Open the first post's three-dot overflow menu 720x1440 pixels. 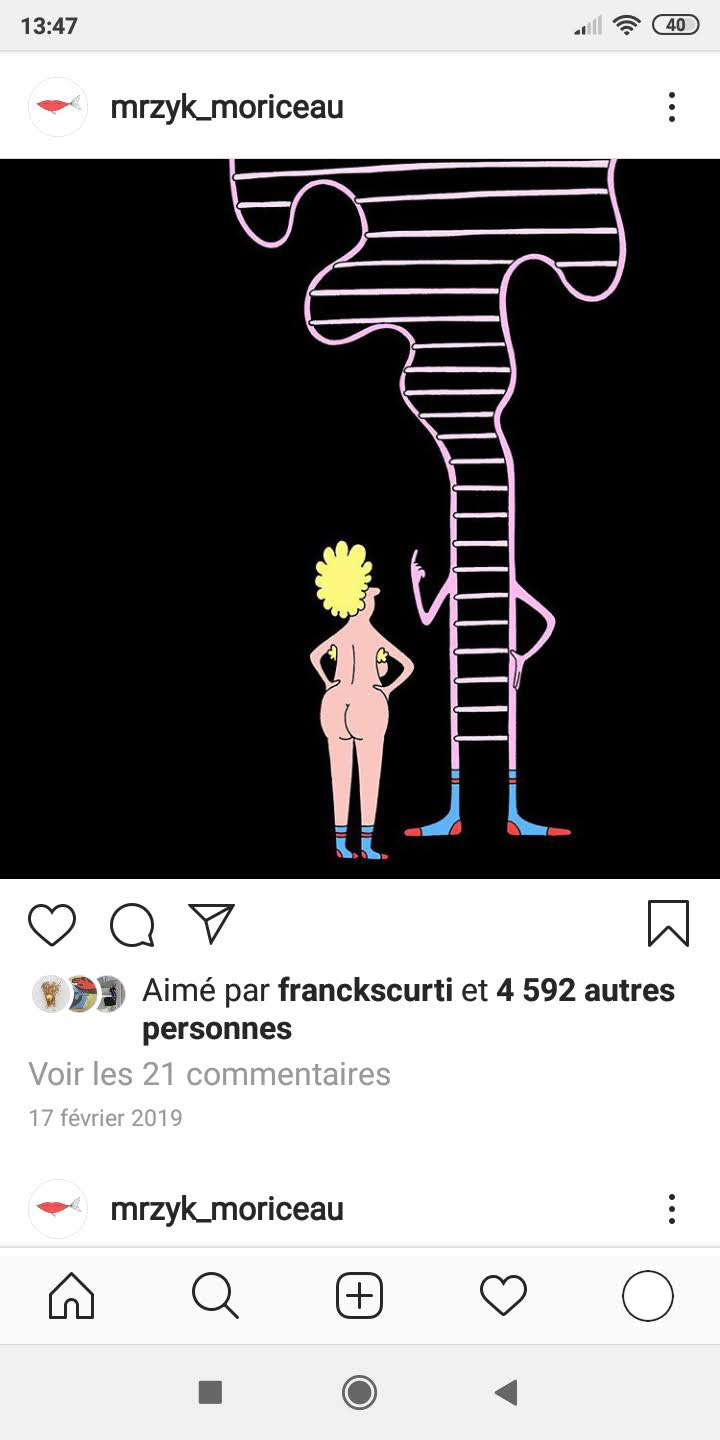pos(671,107)
